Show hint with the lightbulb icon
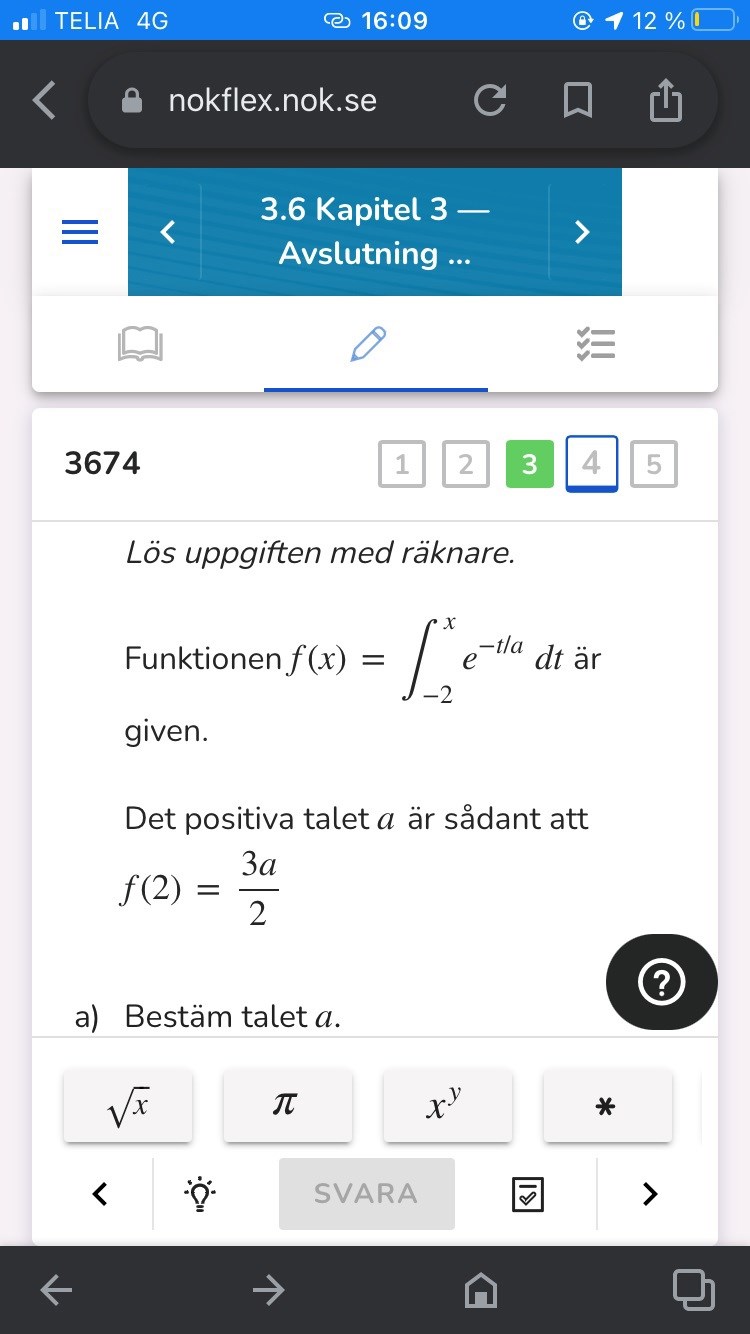750x1334 pixels. 200,1193
